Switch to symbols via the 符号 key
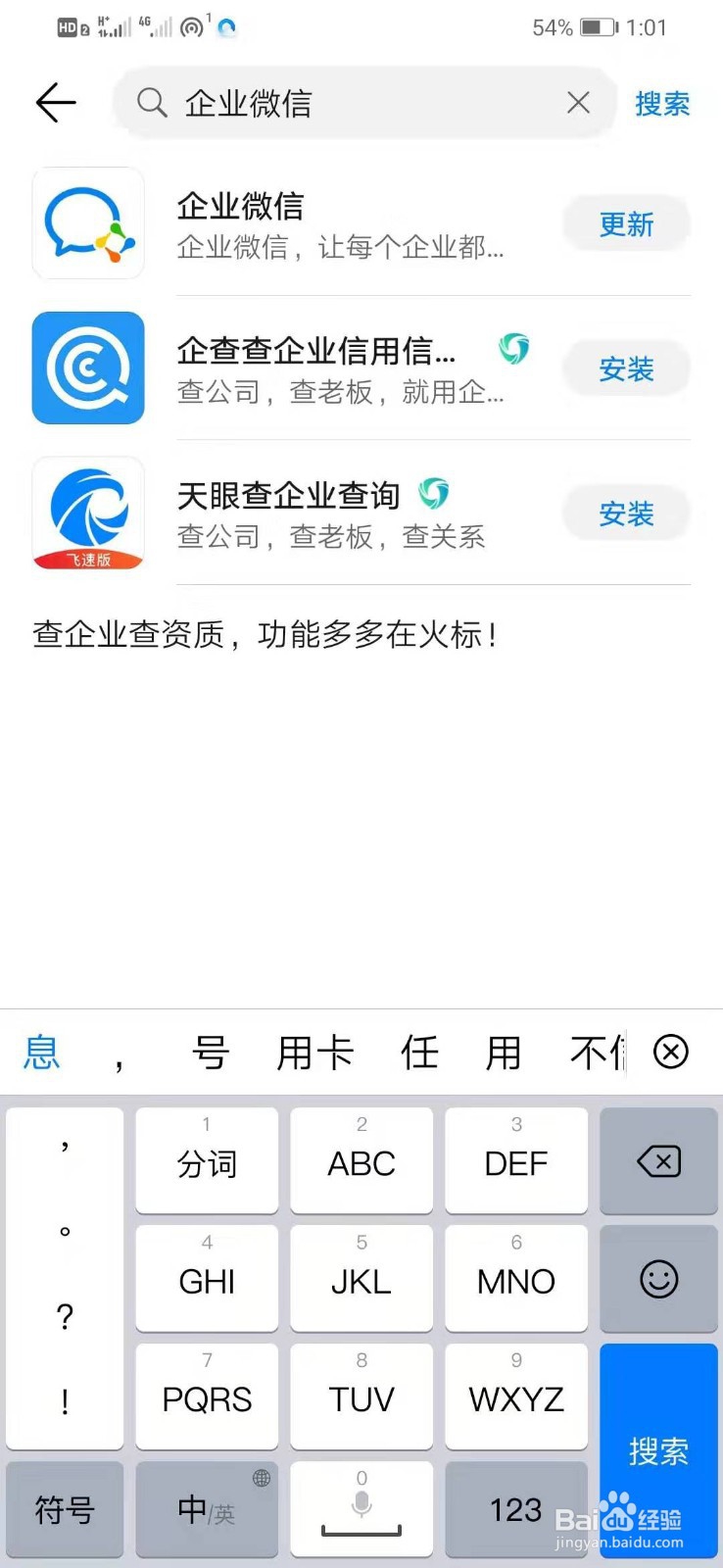 (x=65, y=1510)
